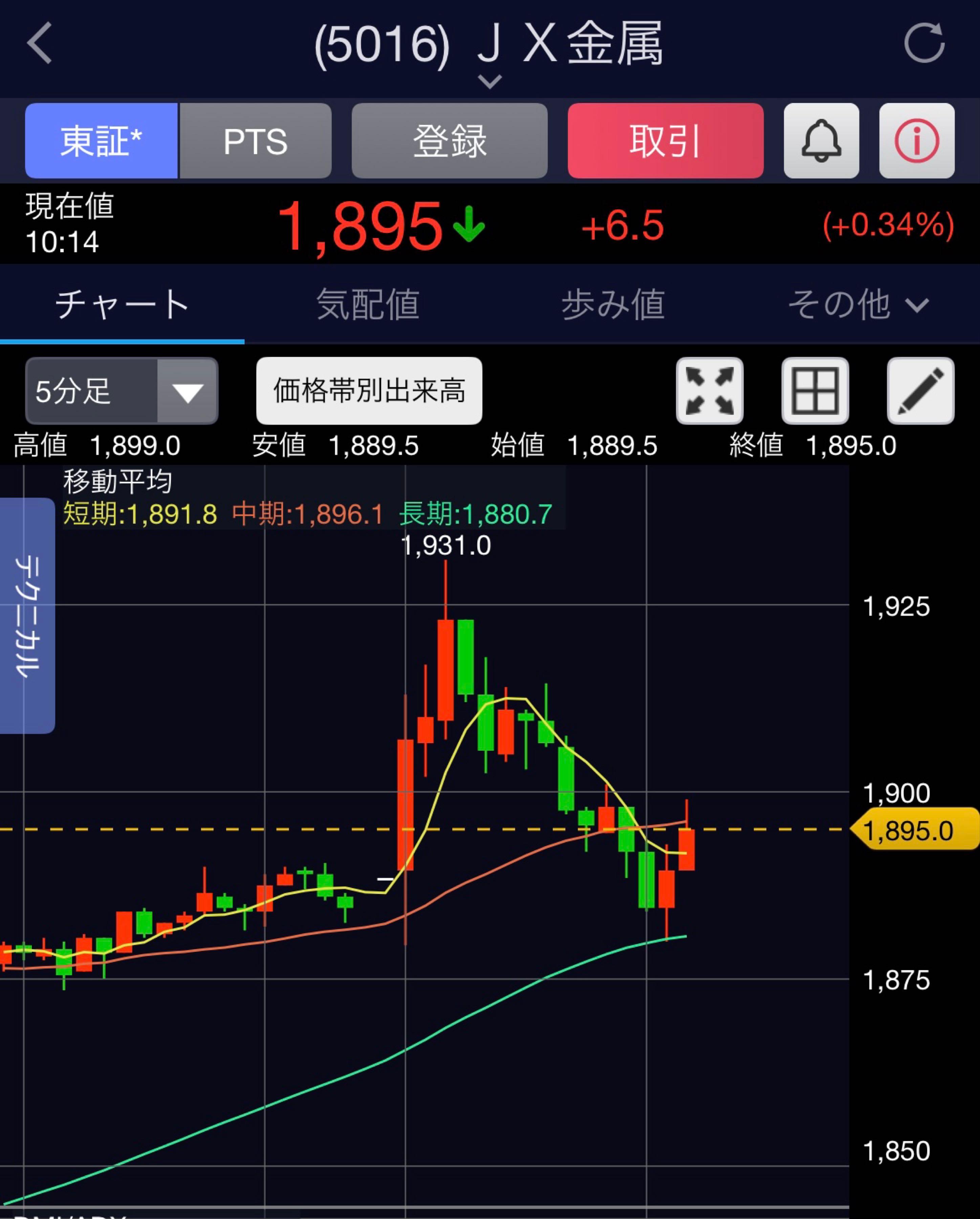Go back using the top-left arrow

point(40,43)
